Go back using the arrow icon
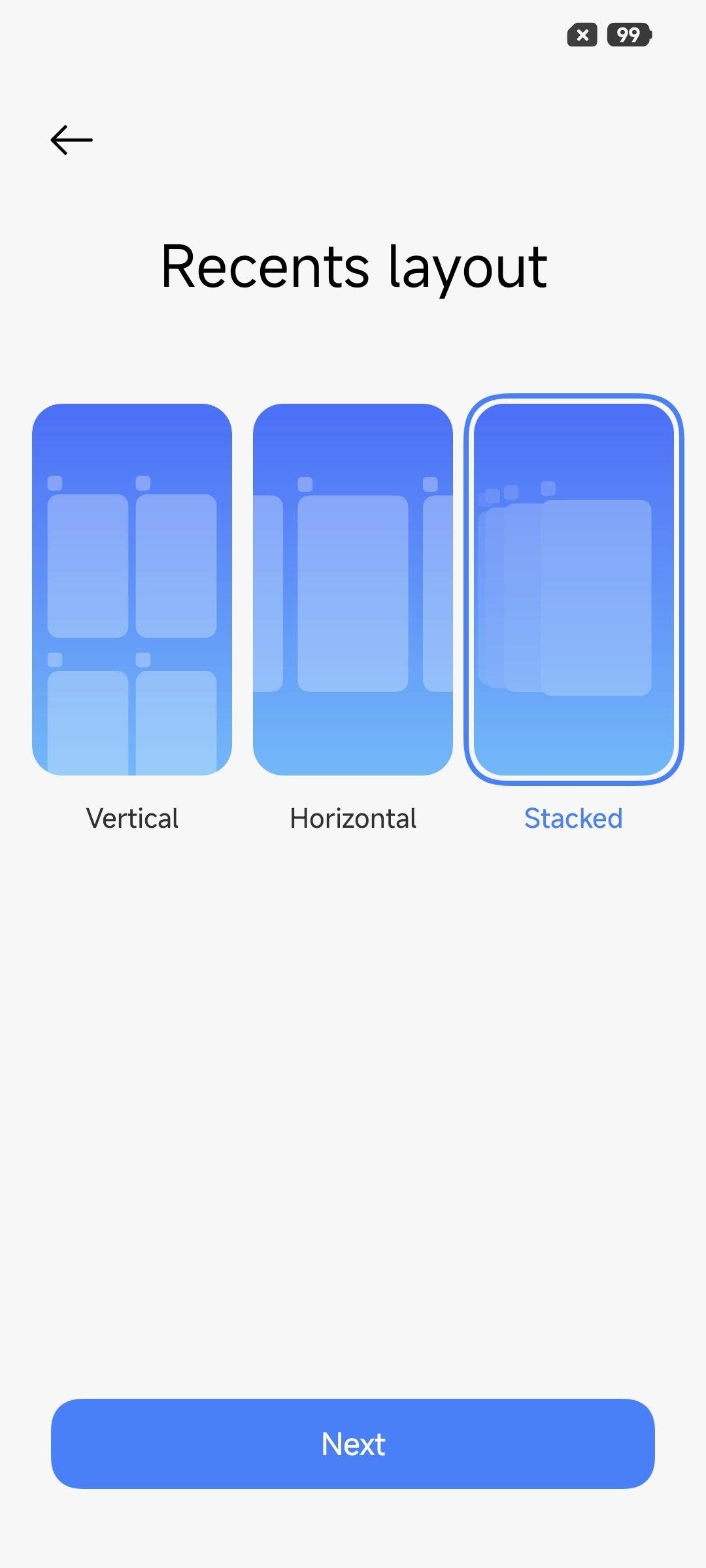The width and height of the screenshot is (706, 1568). [x=71, y=140]
